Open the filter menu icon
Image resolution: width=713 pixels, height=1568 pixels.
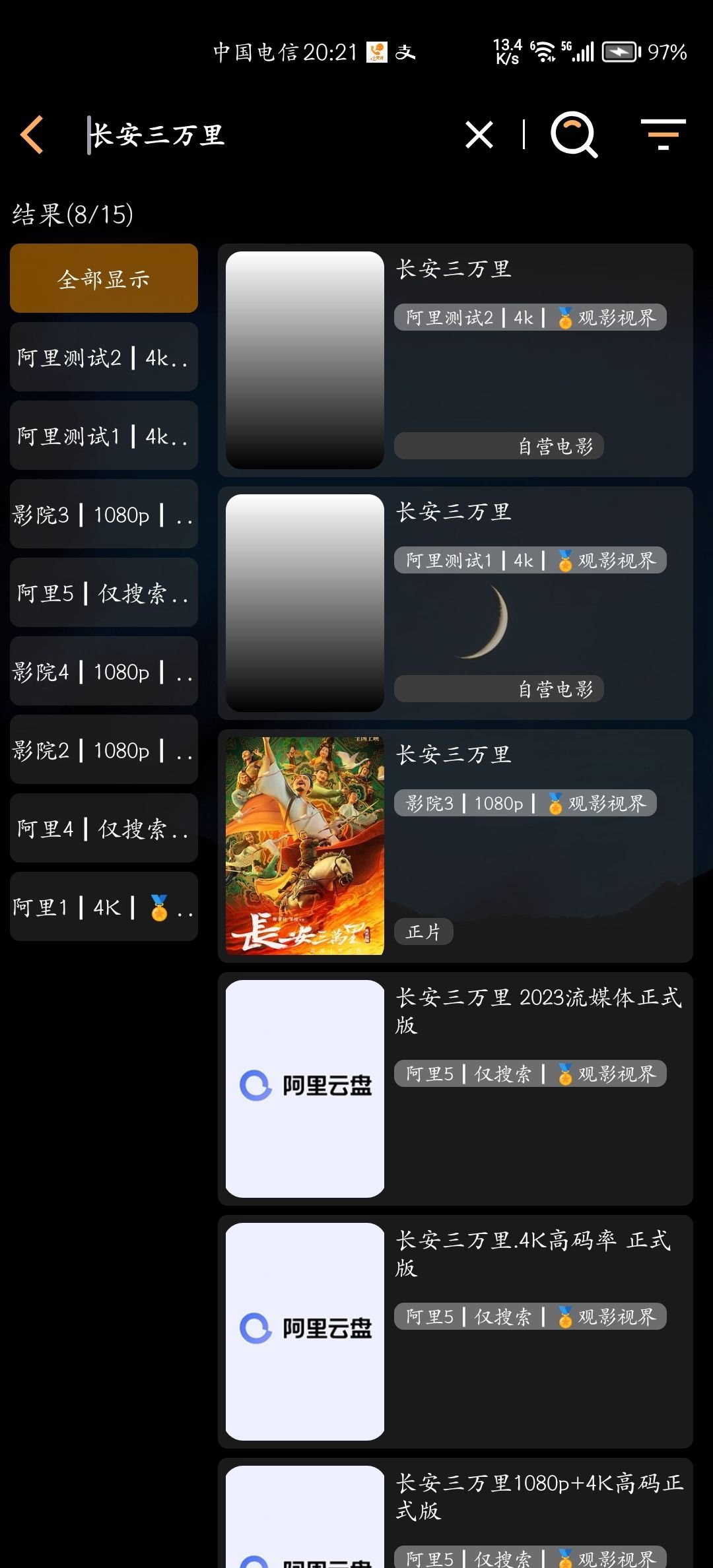tap(663, 135)
